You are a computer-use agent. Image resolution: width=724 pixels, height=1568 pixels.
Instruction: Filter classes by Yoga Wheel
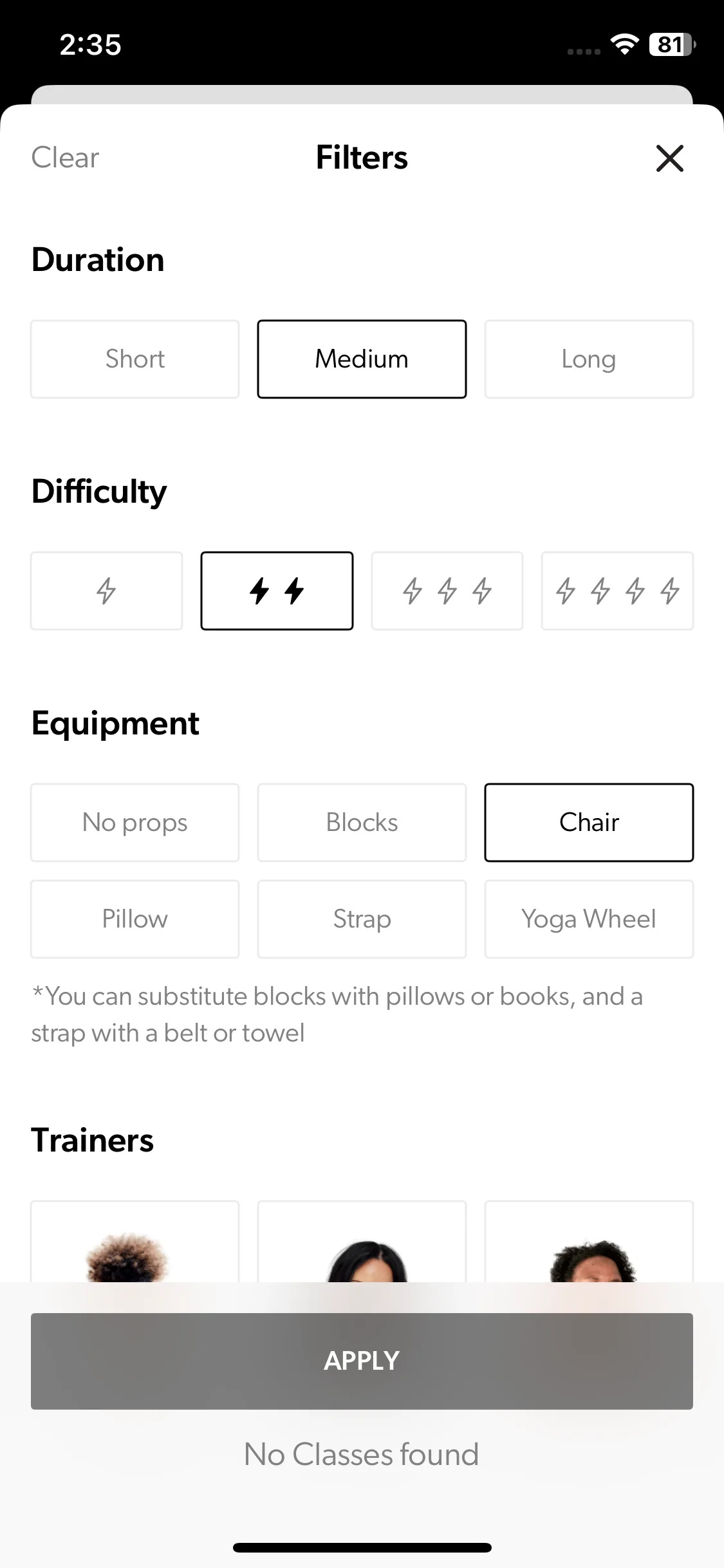[x=588, y=919]
